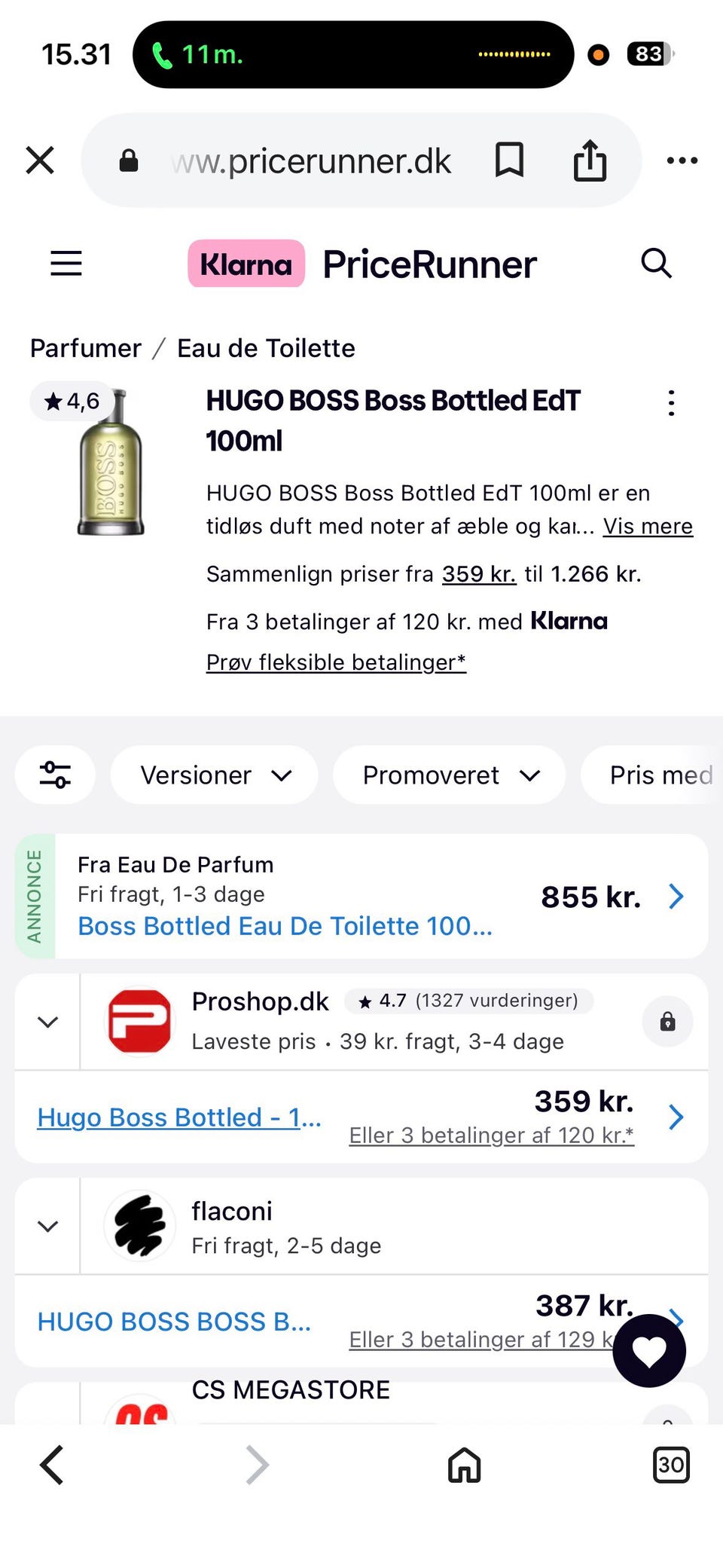Viewport: 723px width, 1568px height.
Task: Open 'Prøv fleksible betalinger' Klarna link
Action: pyautogui.click(x=335, y=662)
